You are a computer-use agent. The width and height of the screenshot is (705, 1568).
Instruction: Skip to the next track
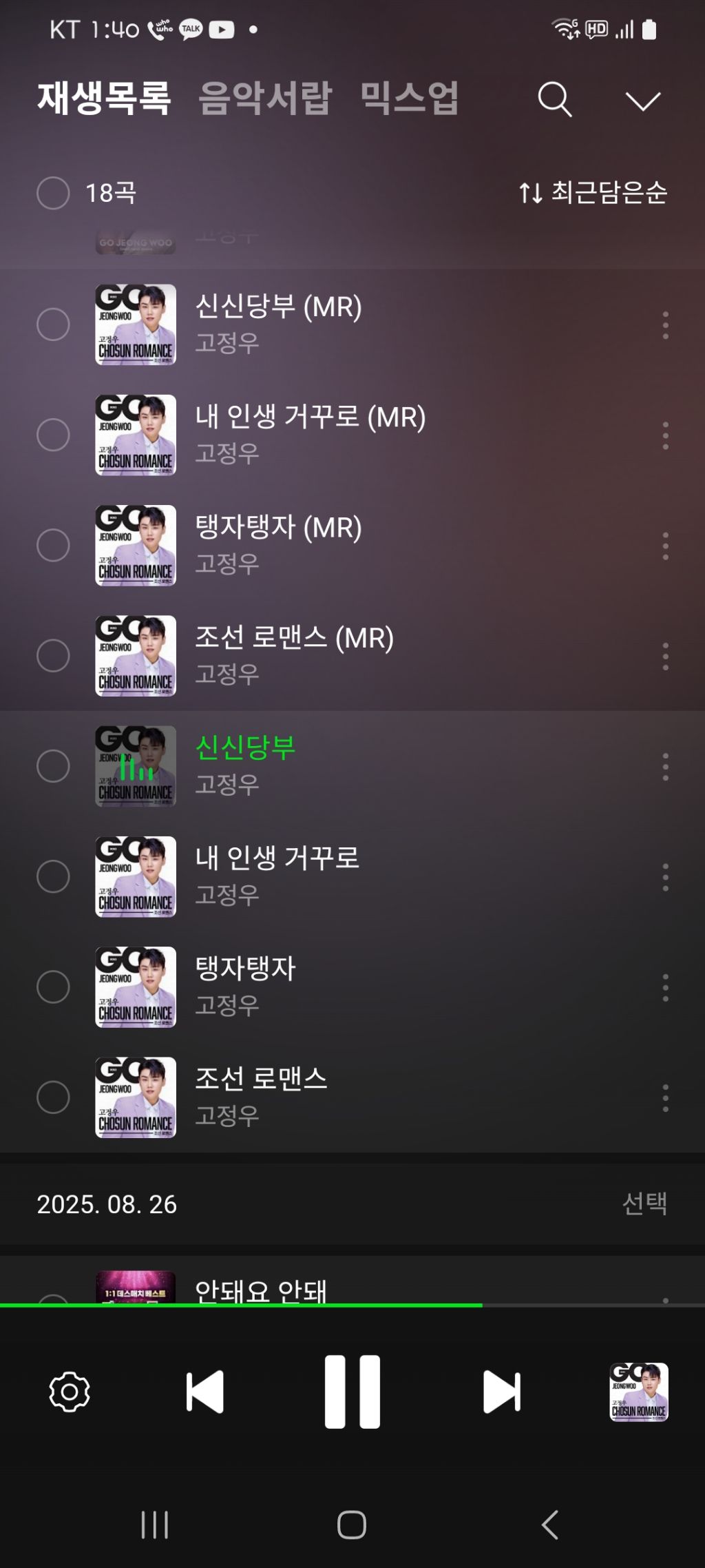tap(501, 1392)
